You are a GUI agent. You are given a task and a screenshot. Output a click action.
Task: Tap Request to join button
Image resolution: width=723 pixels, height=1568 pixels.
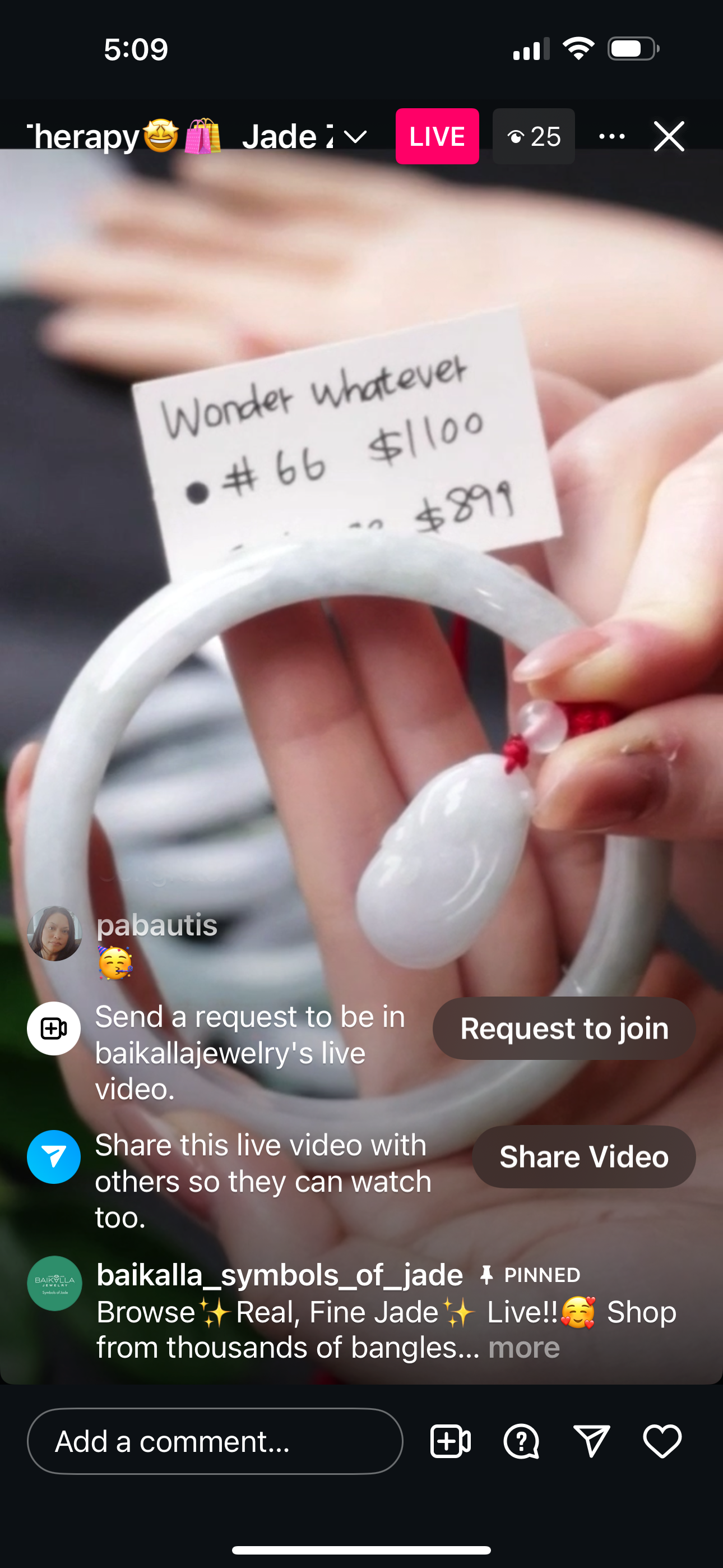[x=564, y=1029]
